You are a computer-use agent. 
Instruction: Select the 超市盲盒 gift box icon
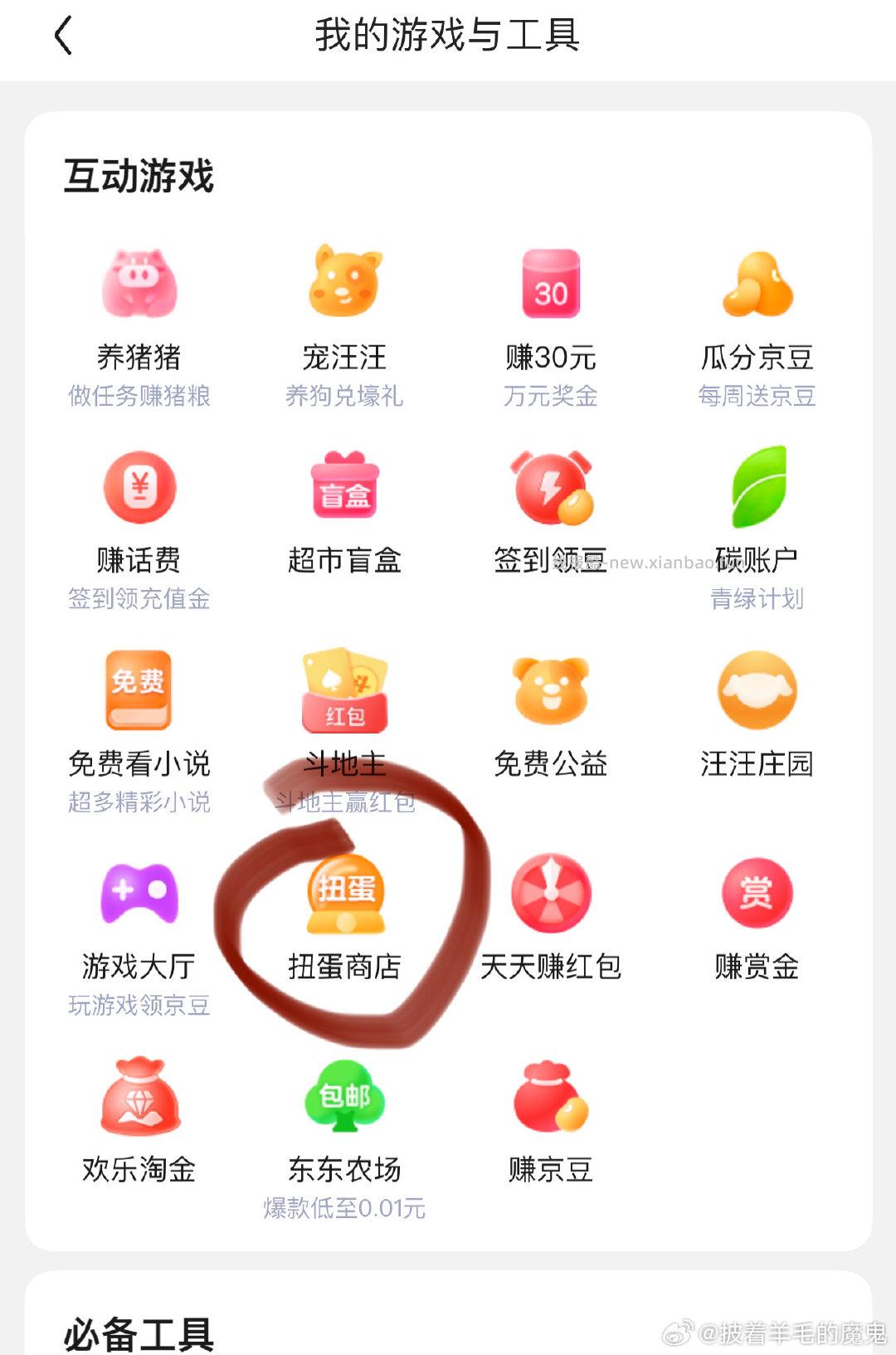[x=345, y=488]
